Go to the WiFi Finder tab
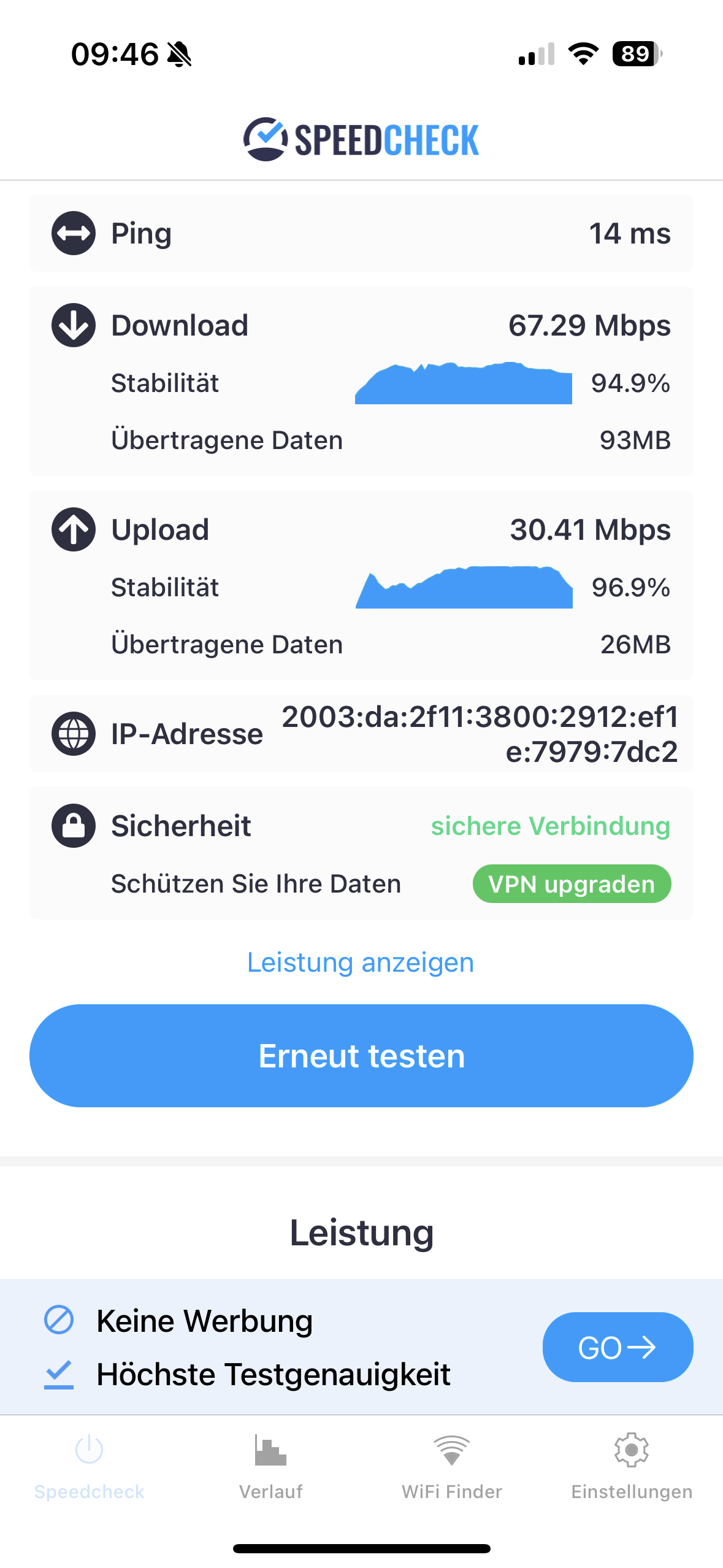The image size is (723, 1568). pos(452,1465)
